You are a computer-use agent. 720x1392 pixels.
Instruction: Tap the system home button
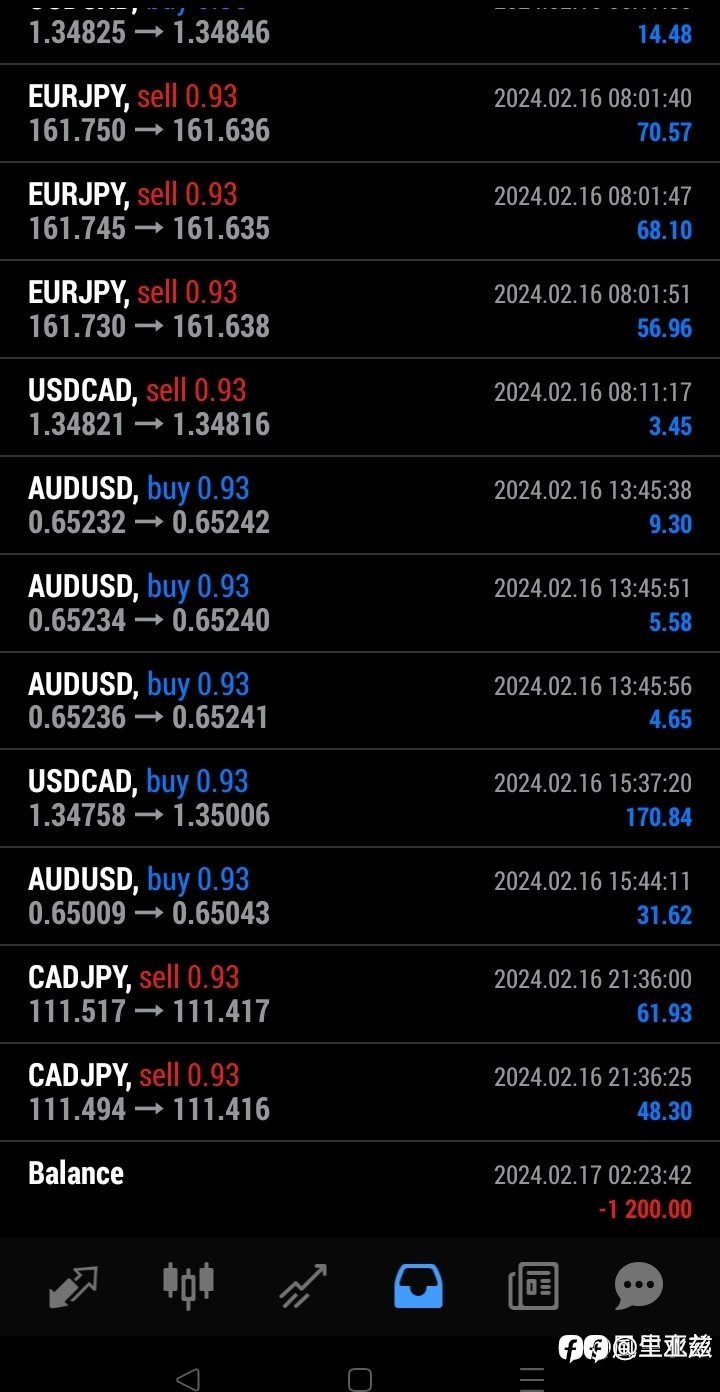(360, 1379)
